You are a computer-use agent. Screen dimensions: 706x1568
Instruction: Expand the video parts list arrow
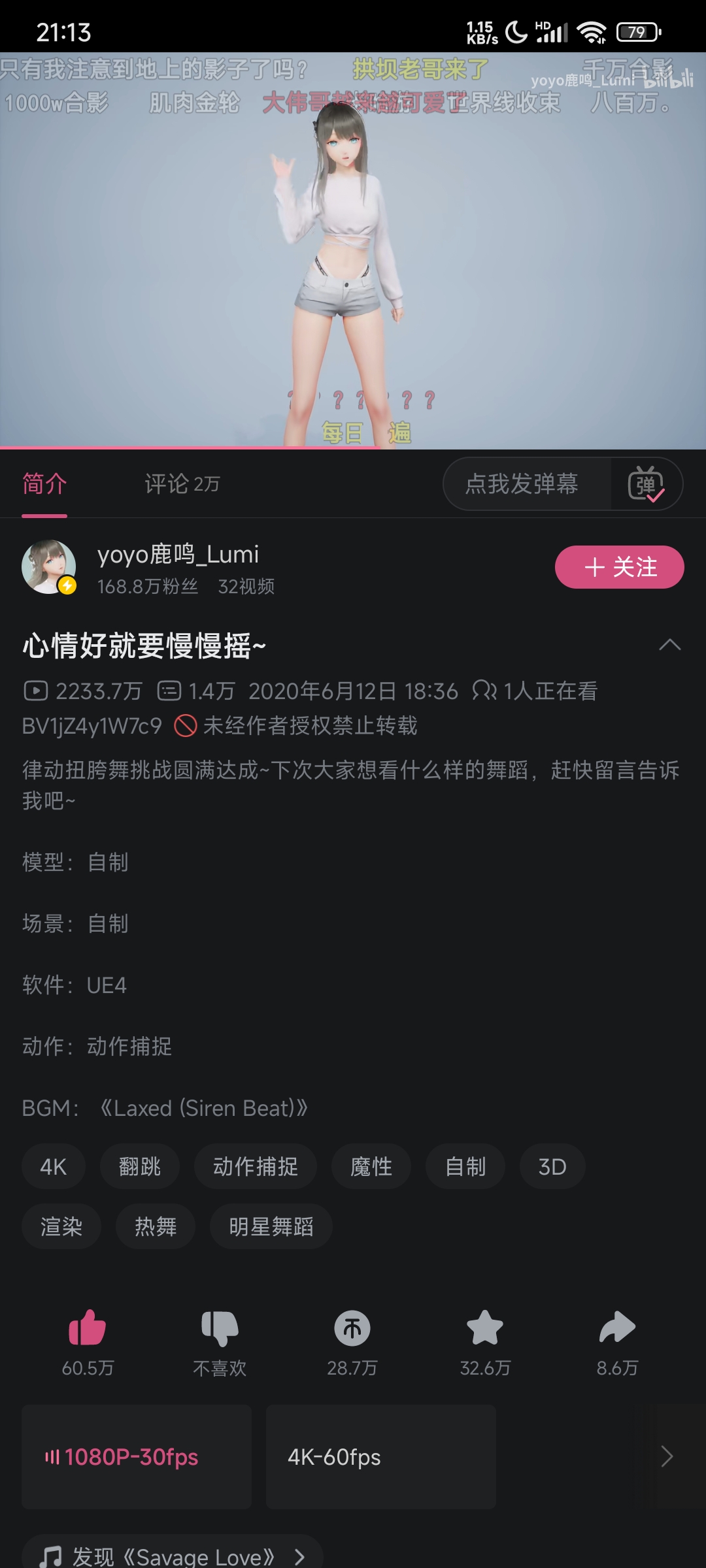point(667,1457)
